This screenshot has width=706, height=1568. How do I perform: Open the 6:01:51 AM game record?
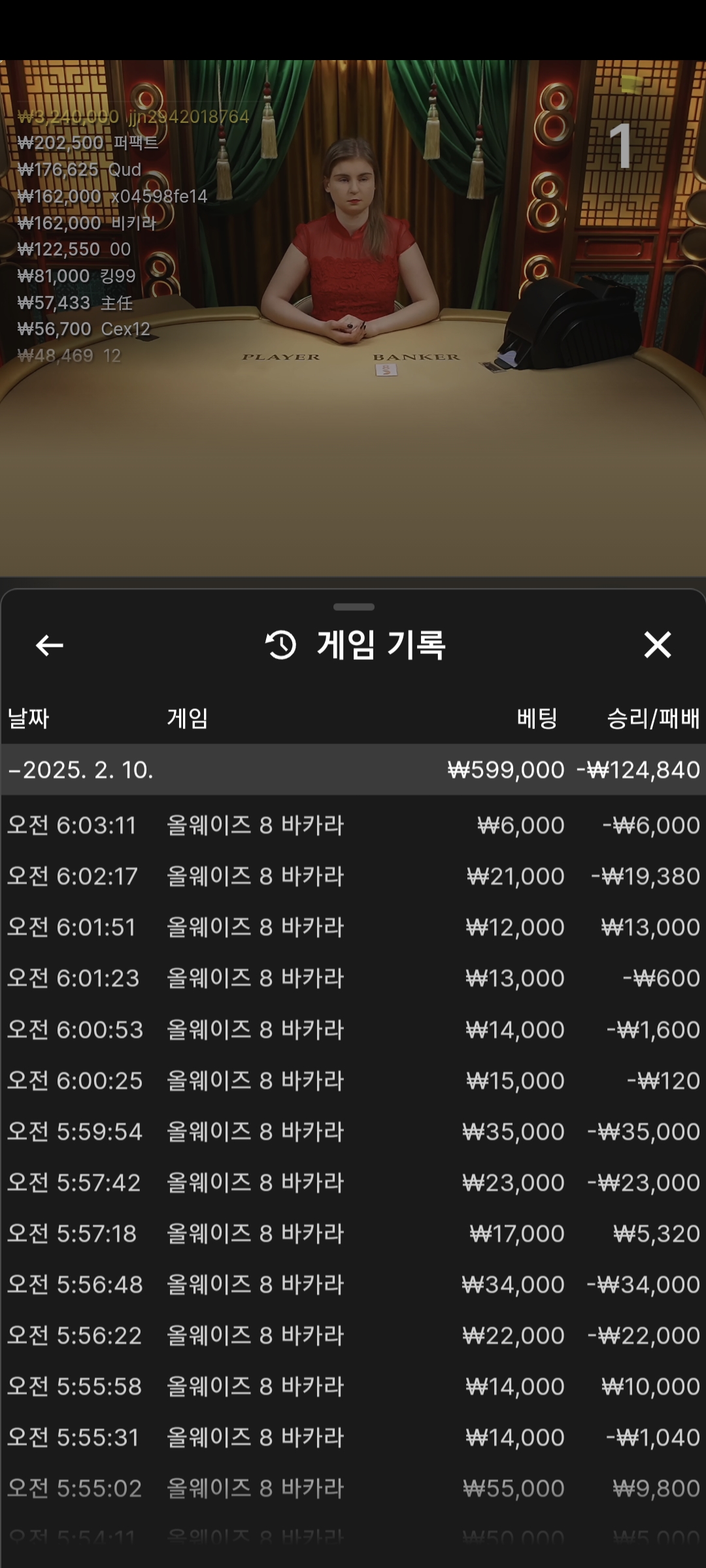click(x=353, y=927)
